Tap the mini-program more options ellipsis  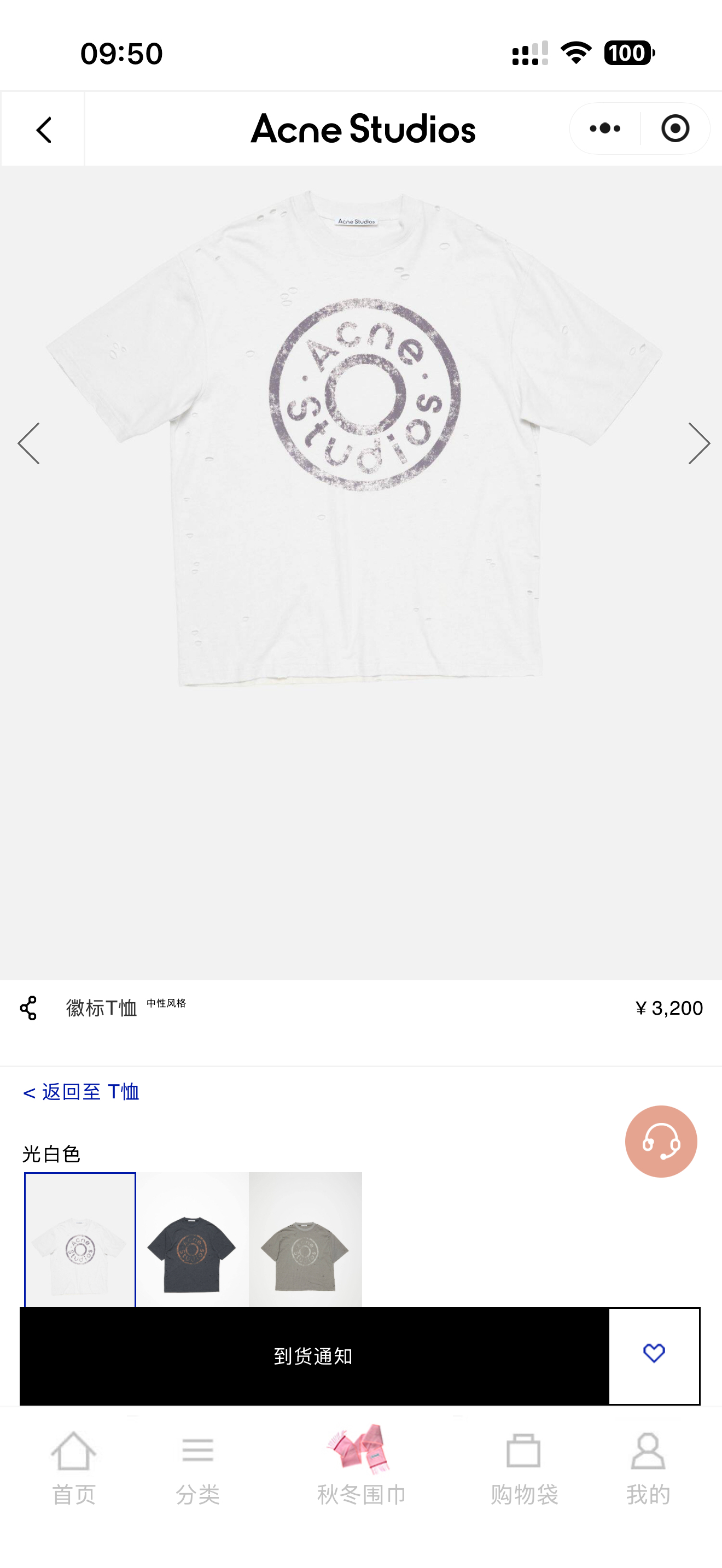point(603,128)
